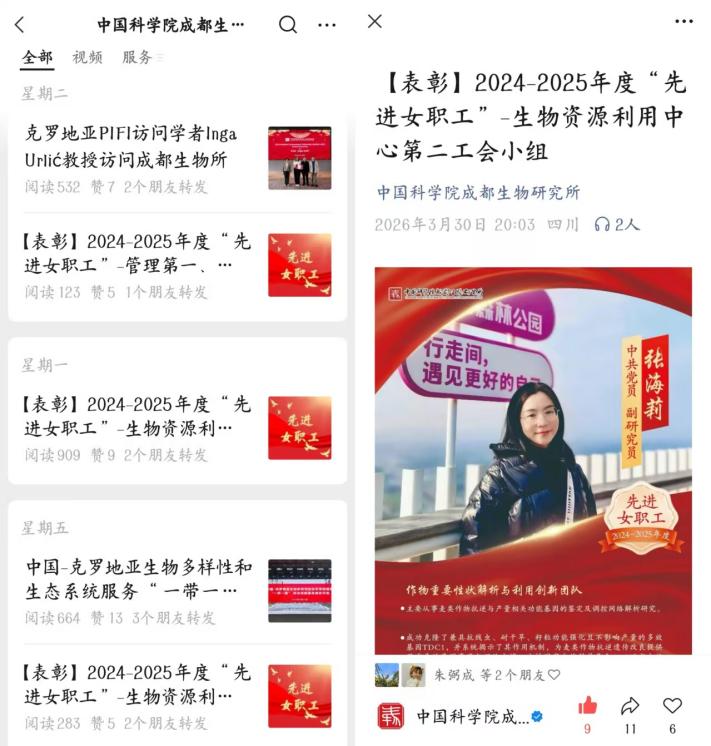Go back from the official account page
The image size is (711, 746).
(x=20, y=25)
